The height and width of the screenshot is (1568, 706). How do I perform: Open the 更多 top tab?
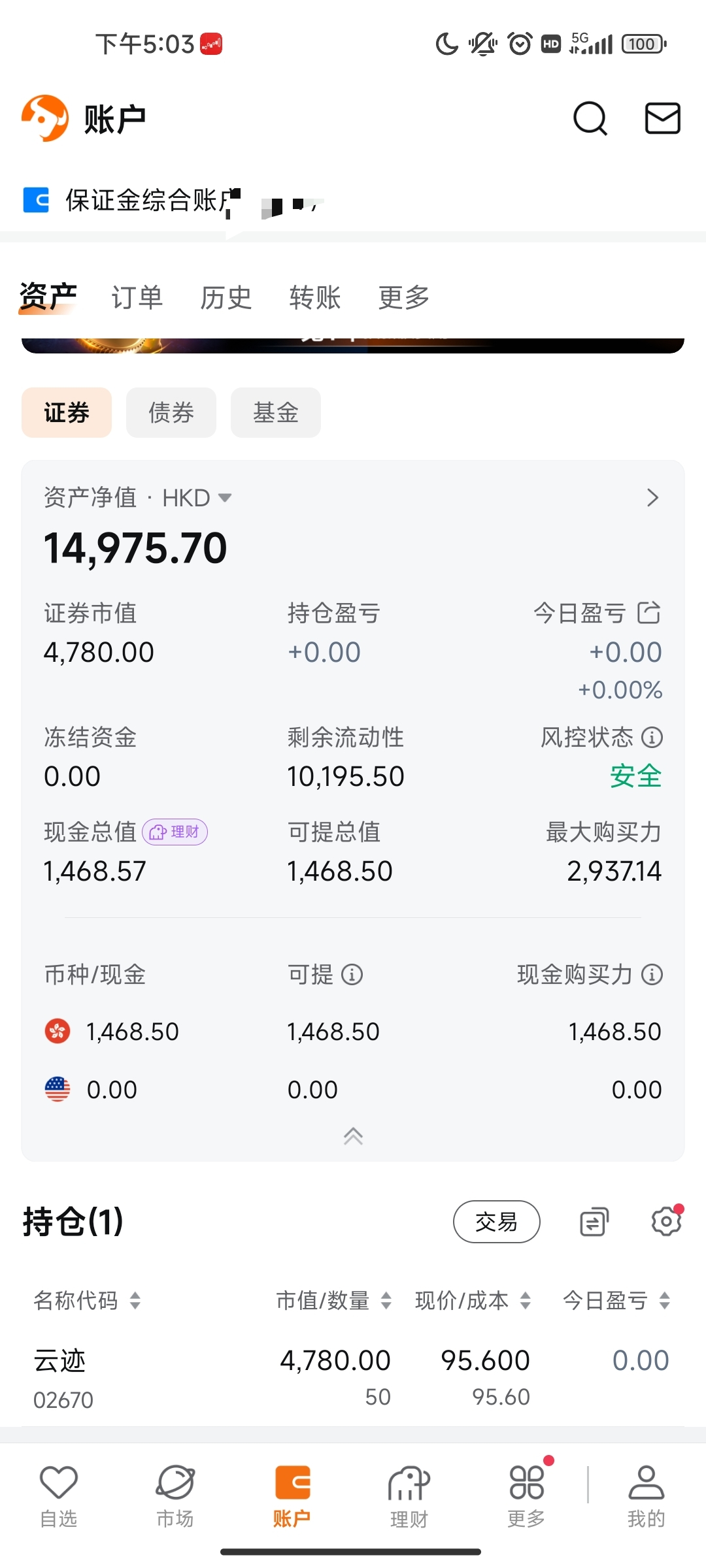[403, 298]
